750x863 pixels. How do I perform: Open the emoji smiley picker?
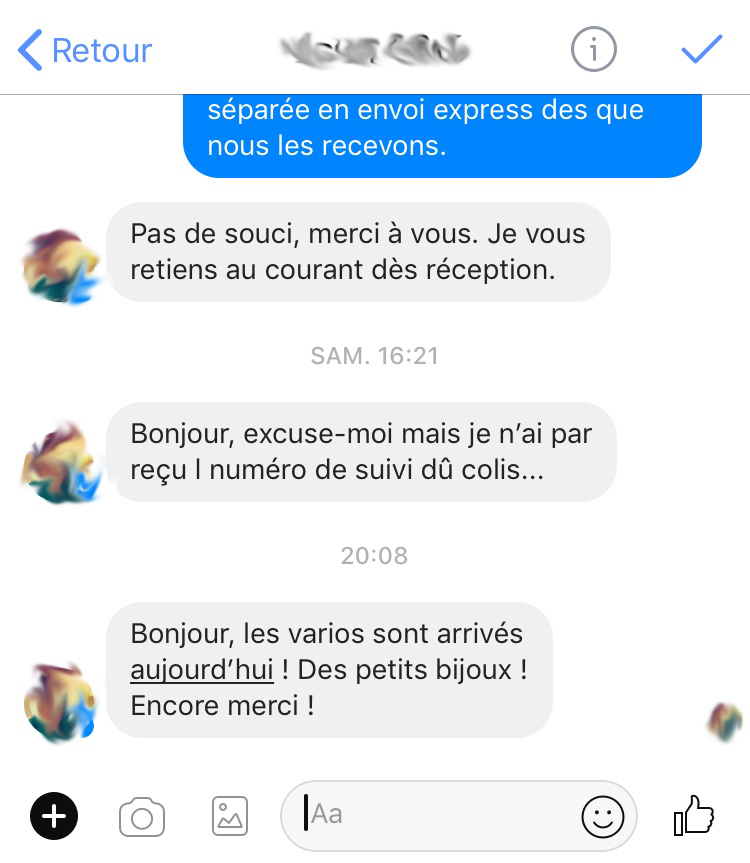(x=603, y=817)
